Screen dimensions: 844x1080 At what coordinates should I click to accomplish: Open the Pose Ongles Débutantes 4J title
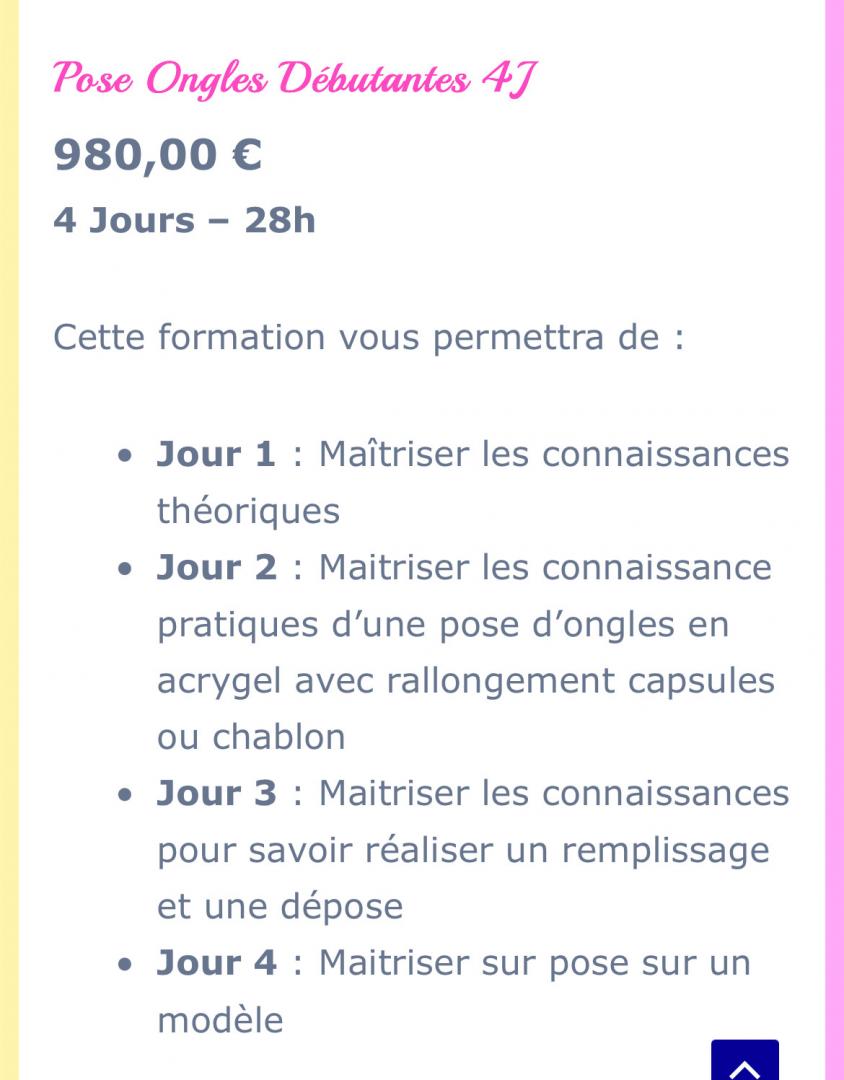click(294, 78)
